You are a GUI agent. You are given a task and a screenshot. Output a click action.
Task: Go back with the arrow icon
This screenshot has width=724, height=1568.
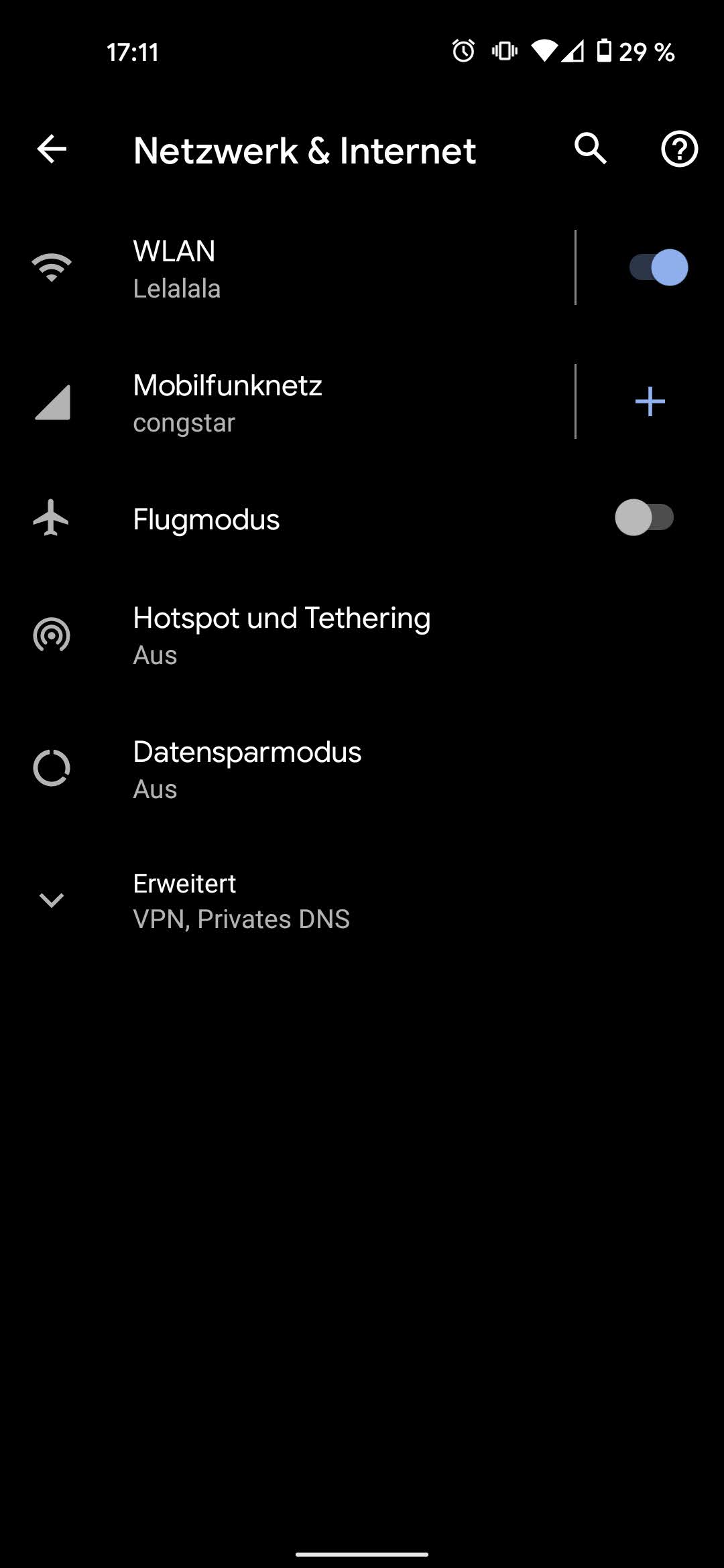pyautogui.click(x=52, y=149)
